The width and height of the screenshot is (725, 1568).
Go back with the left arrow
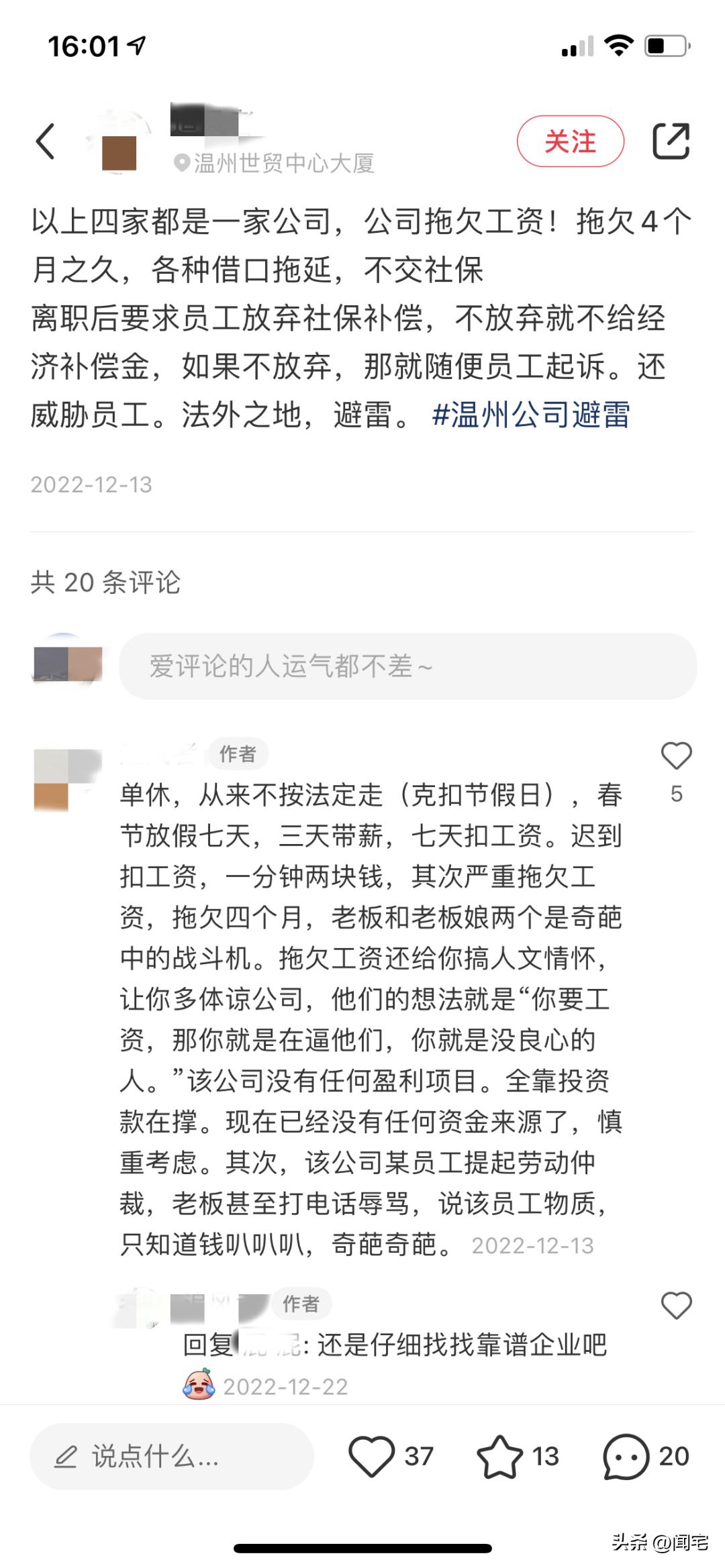[x=46, y=142]
